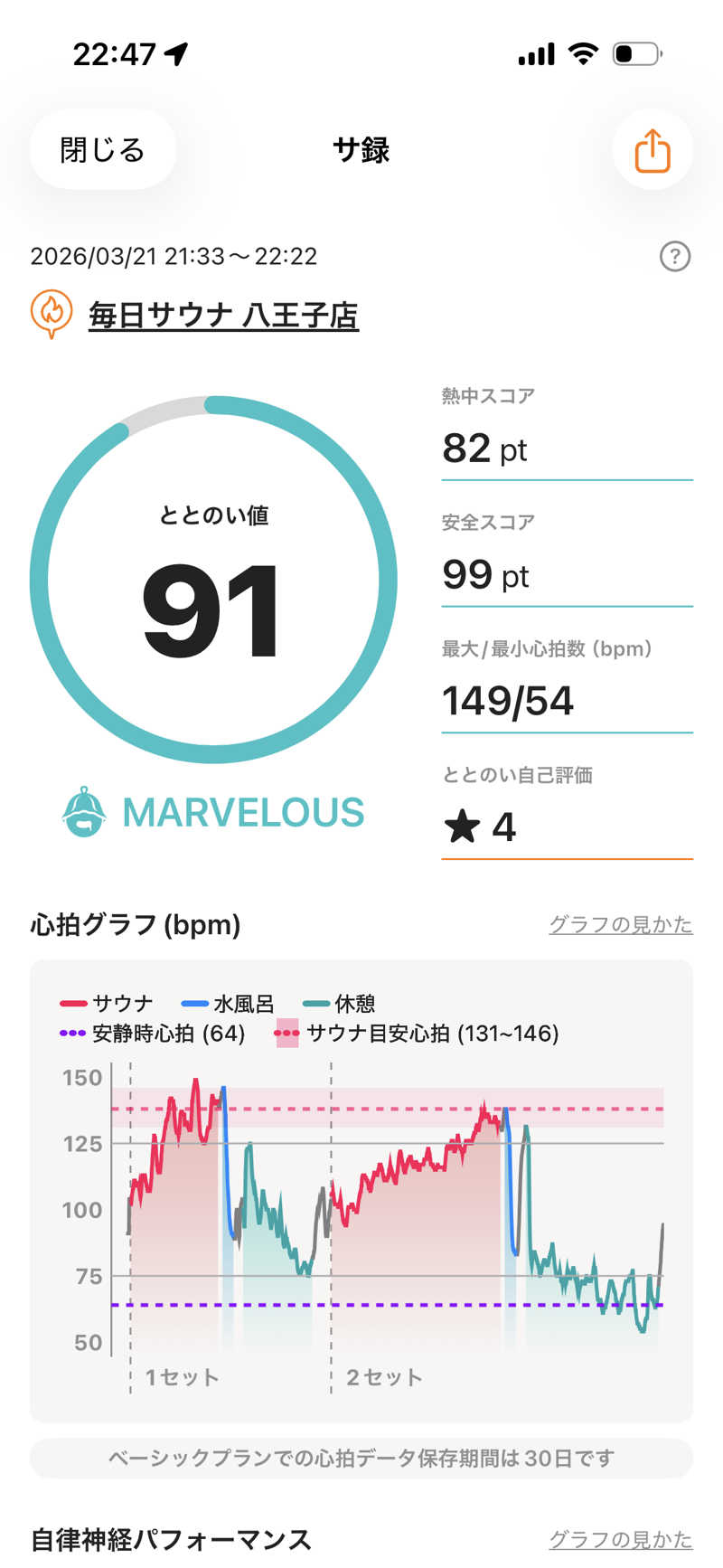Open グラフの見かた beside 自律神経パフォーマンス

click(x=620, y=1539)
